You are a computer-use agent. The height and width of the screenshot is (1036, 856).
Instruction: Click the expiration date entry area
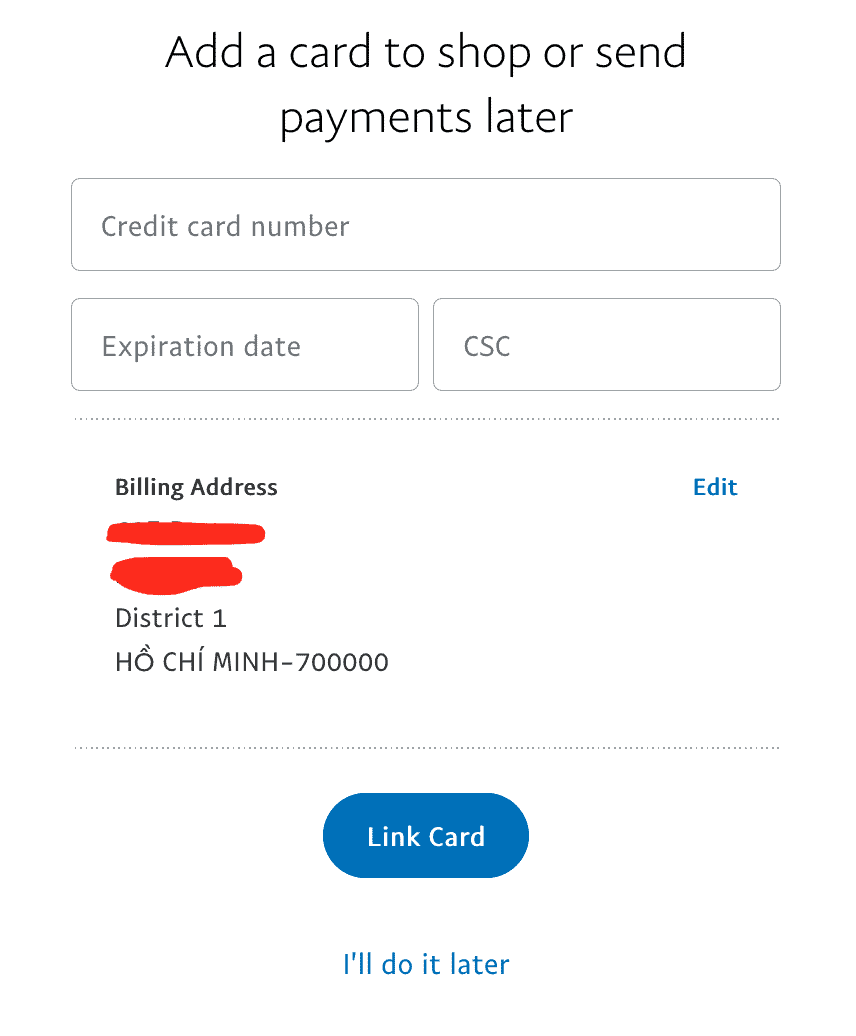[244, 344]
